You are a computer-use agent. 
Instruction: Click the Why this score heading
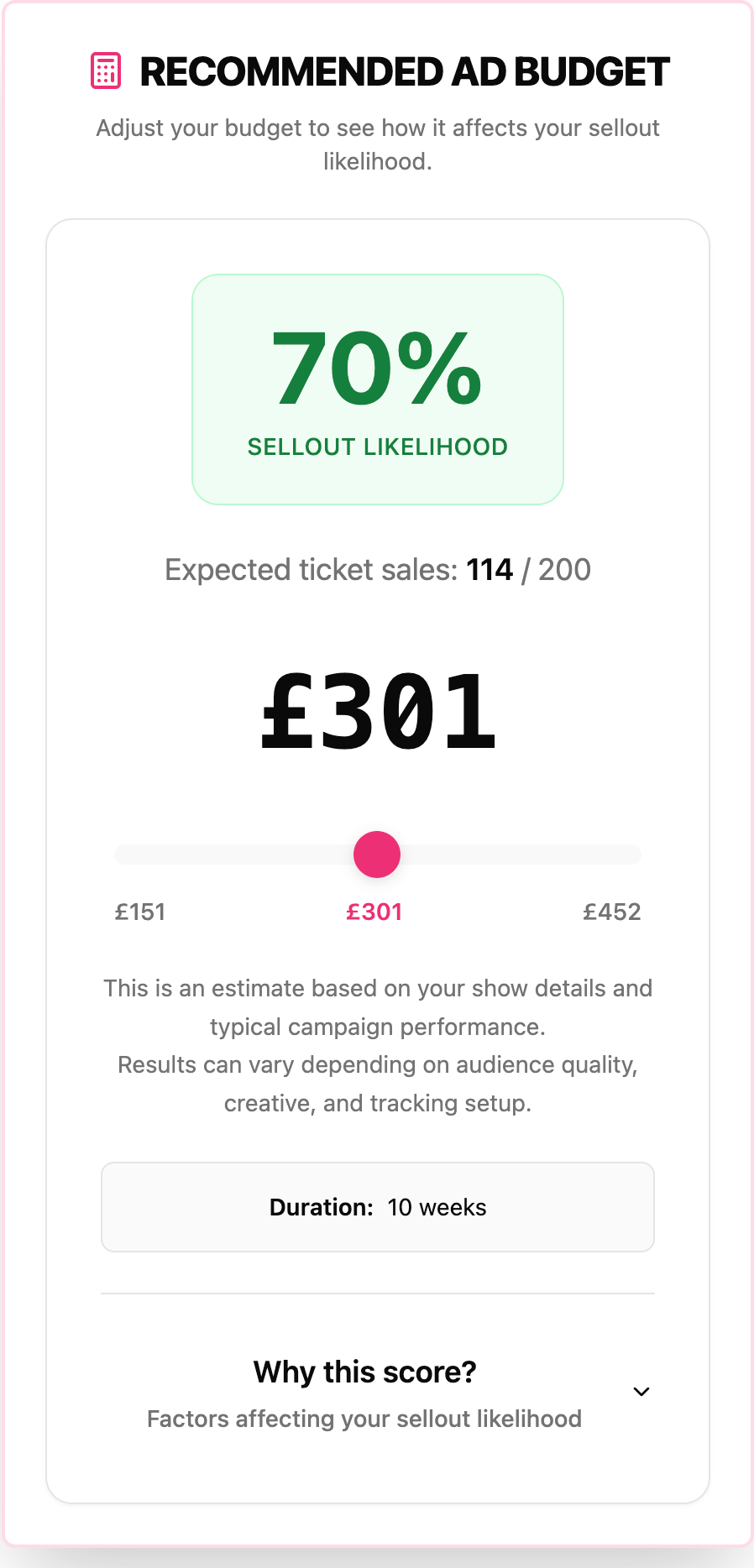(364, 1372)
